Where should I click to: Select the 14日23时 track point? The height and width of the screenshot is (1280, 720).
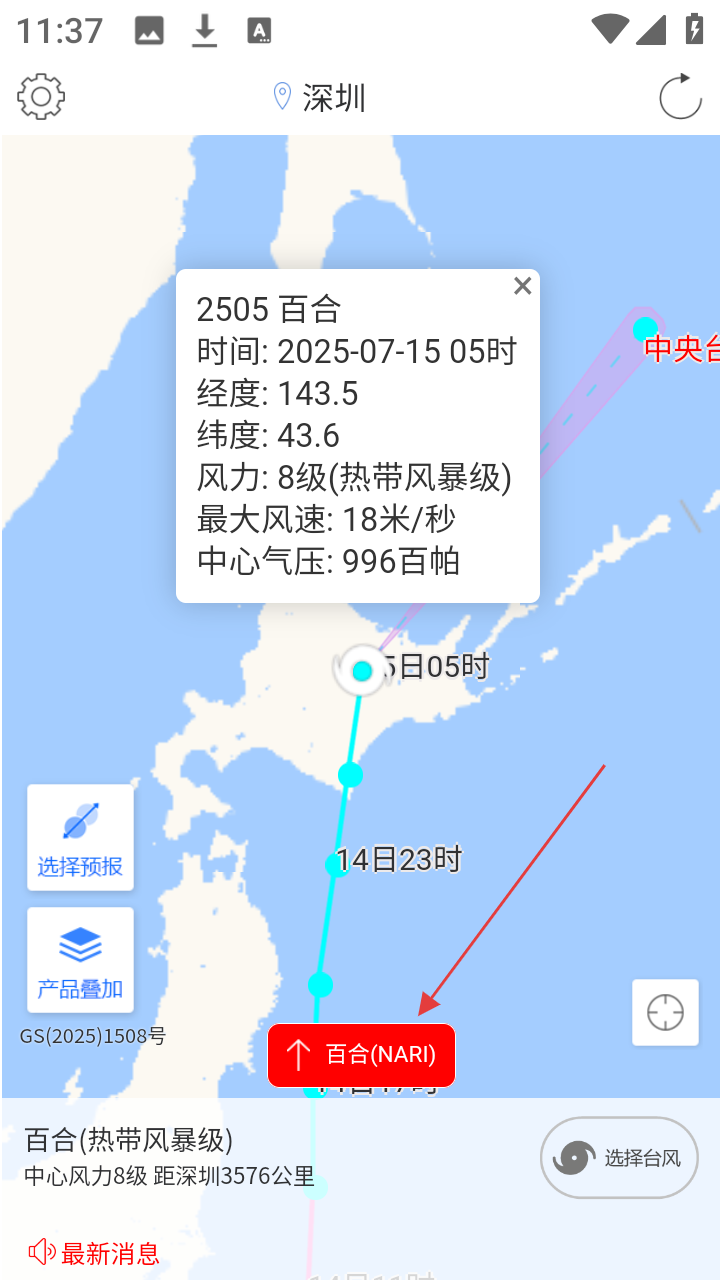click(x=337, y=864)
